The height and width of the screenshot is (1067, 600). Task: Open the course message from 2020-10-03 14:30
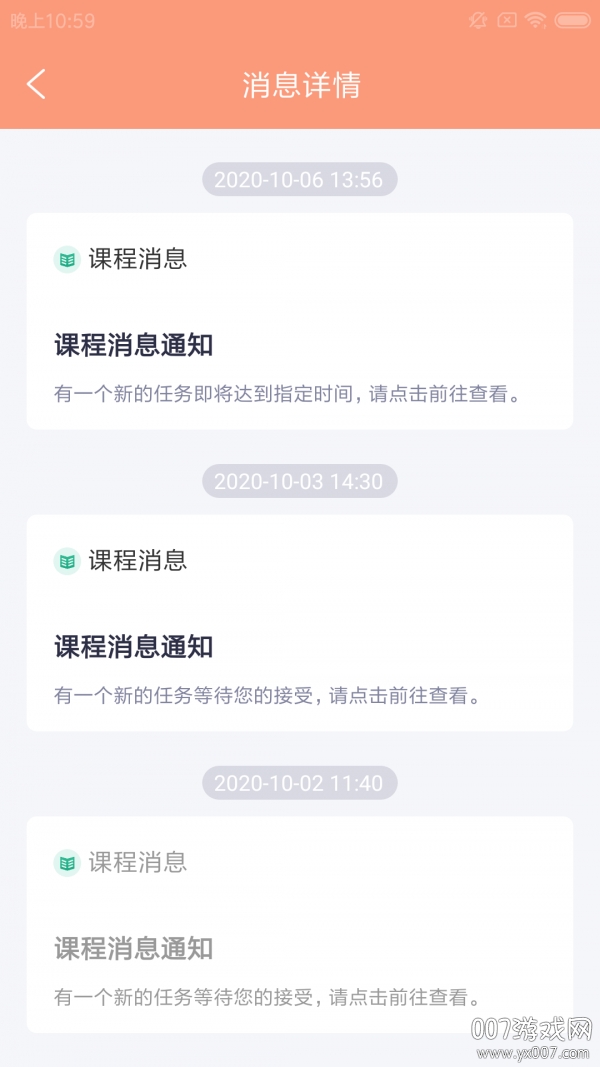pyautogui.click(x=300, y=623)
